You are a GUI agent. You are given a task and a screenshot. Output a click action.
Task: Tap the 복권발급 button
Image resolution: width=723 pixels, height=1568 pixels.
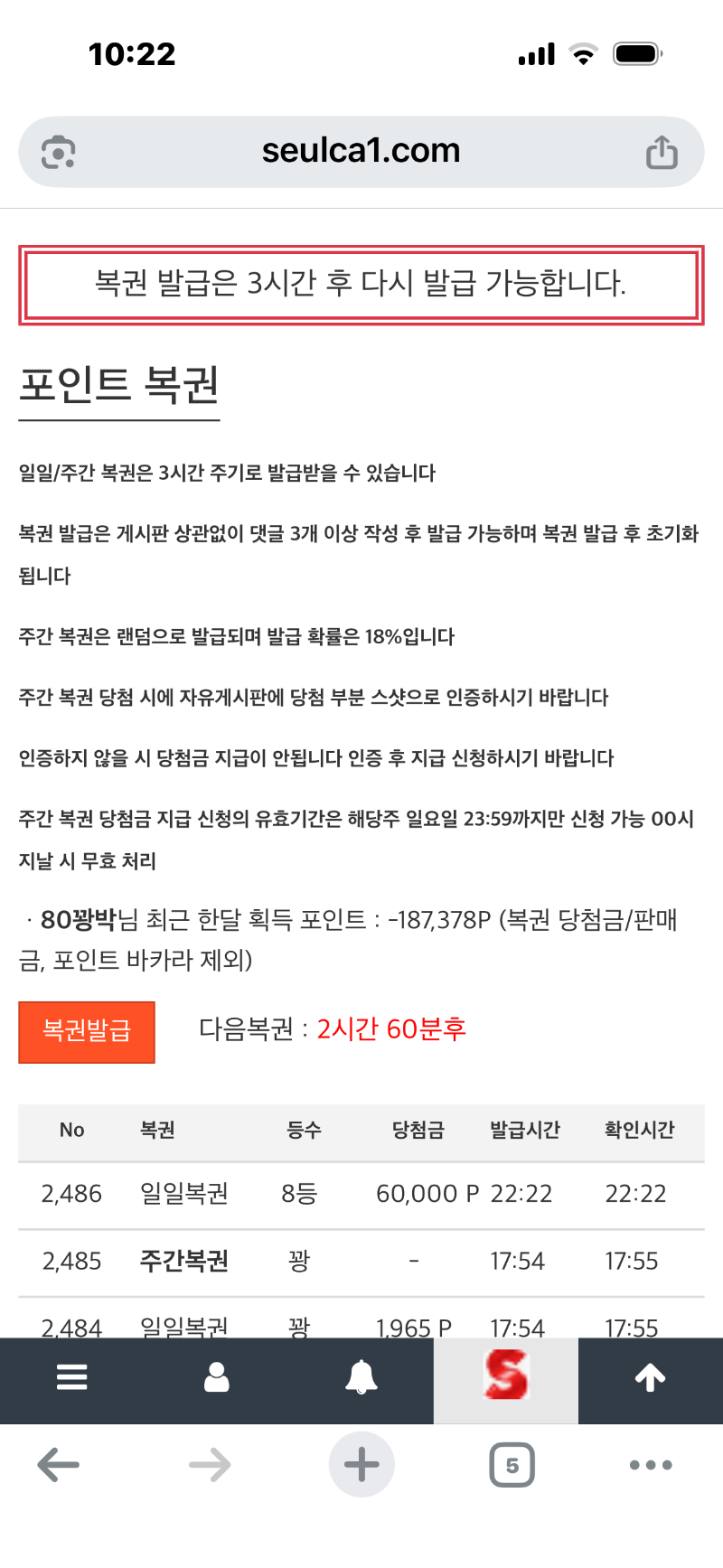coord(87,1031)
